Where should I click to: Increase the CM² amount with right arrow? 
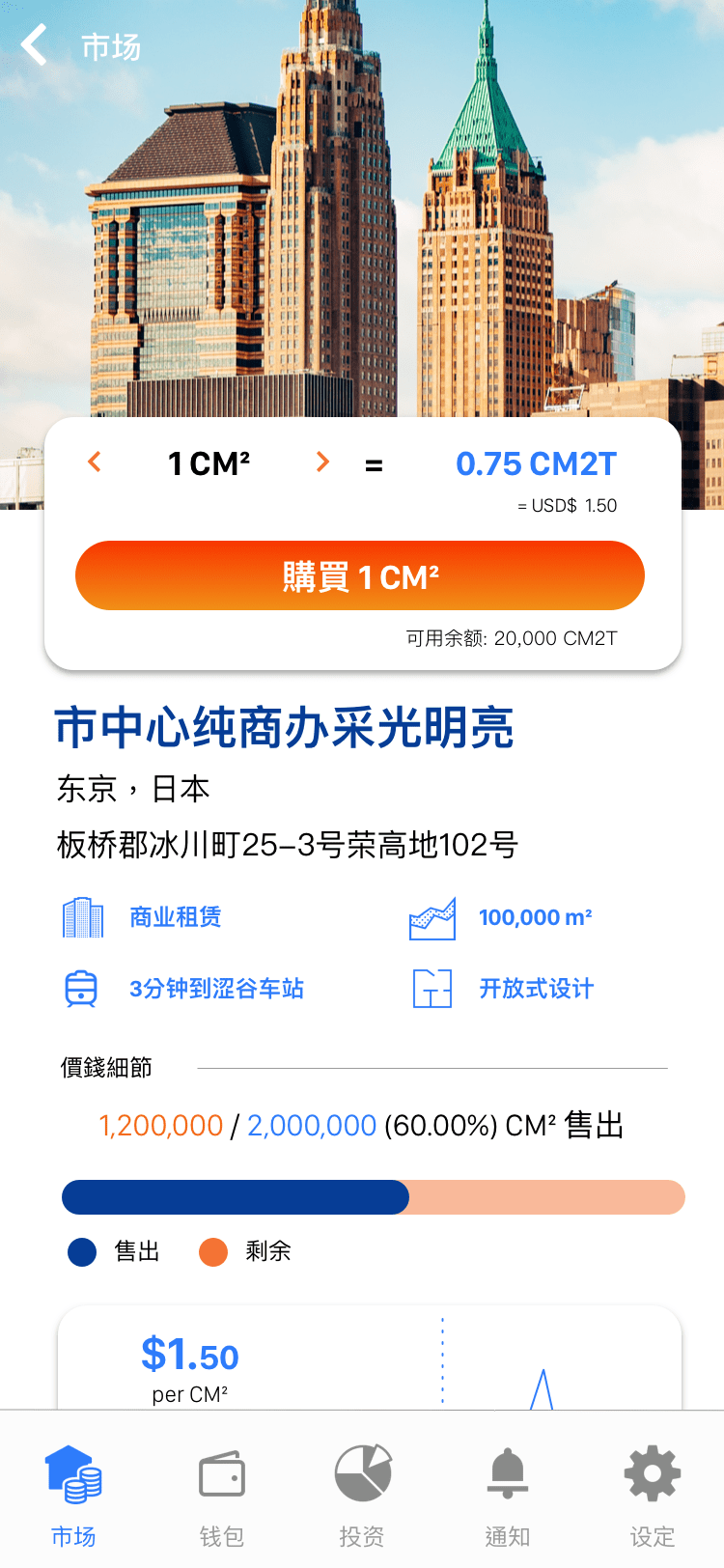click(322, 462)
